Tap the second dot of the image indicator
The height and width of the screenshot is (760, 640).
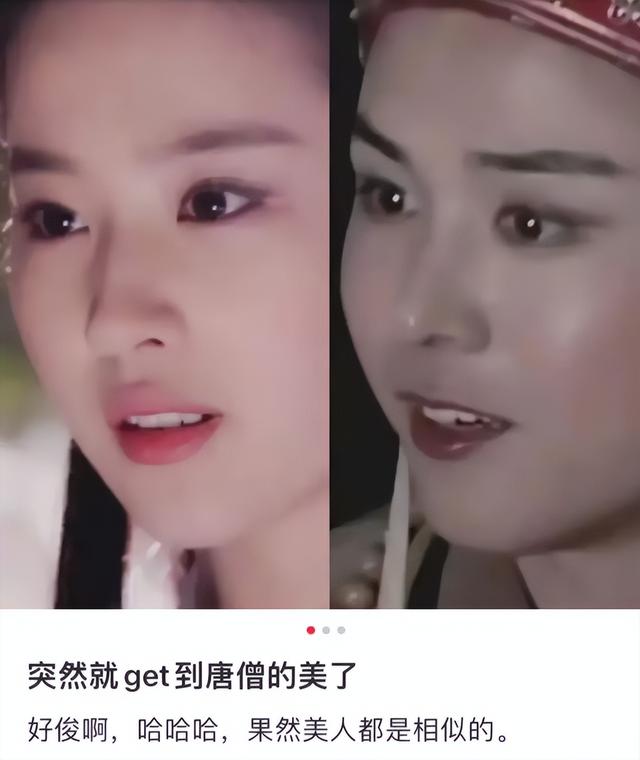(x=326, y=630)
